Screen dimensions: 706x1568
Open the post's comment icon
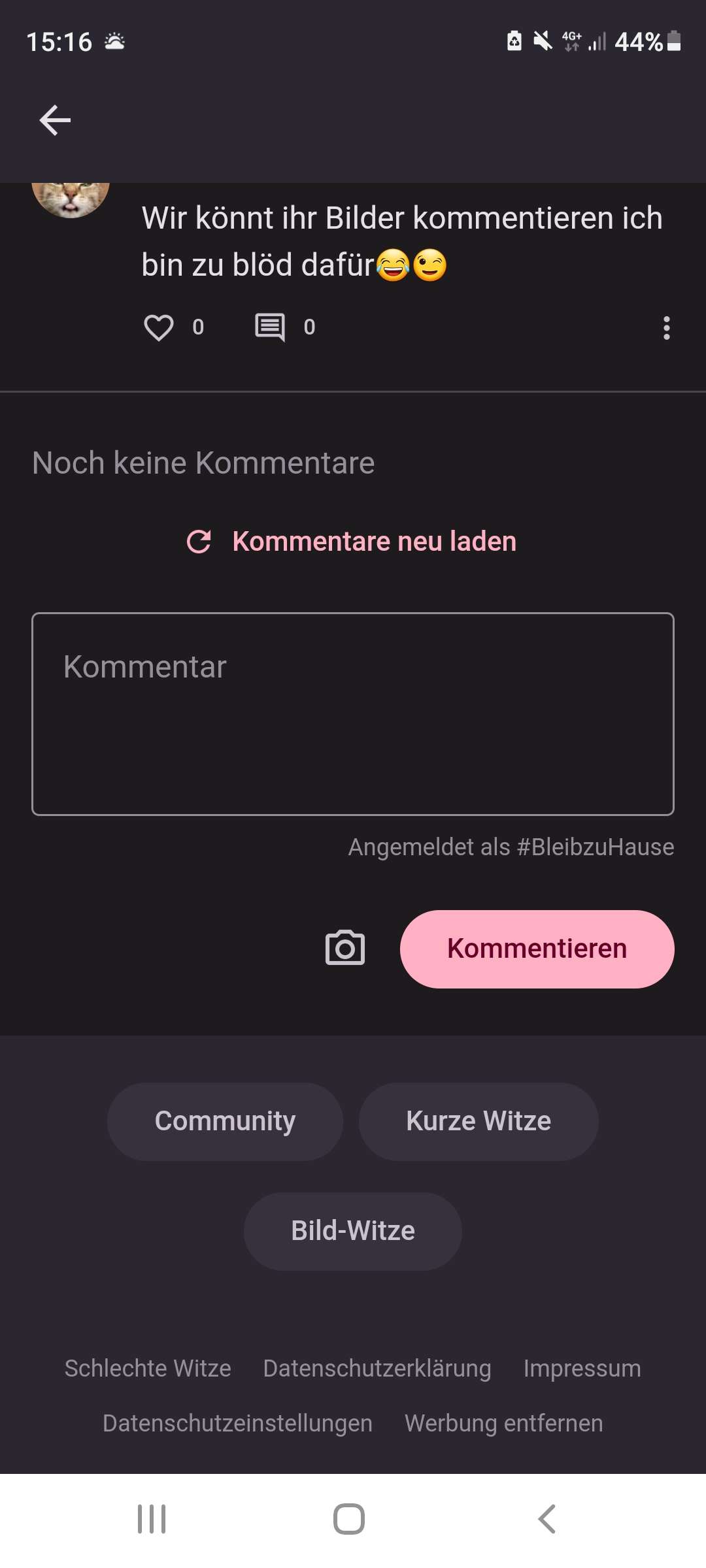pos(270,327)
